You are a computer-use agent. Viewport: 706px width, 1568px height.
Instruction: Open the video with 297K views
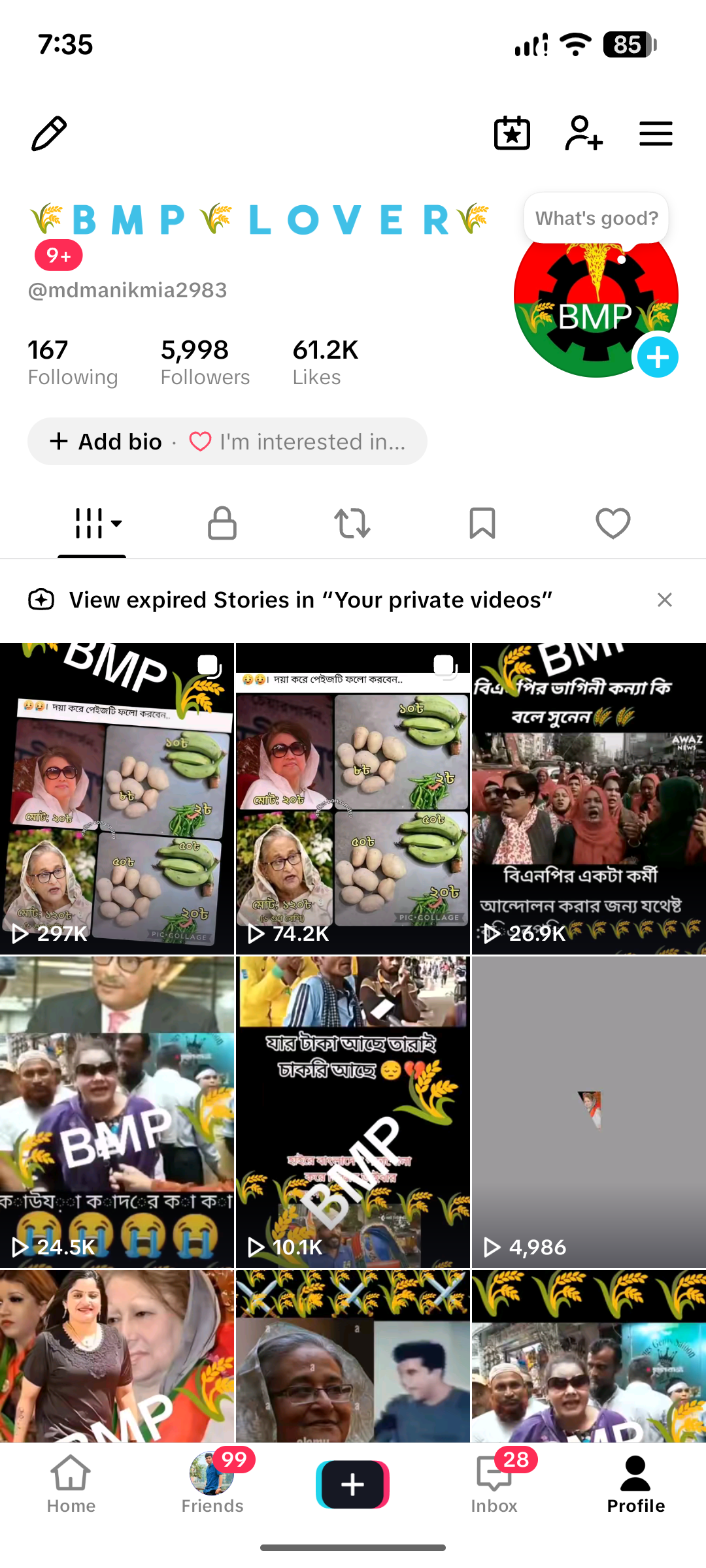(x=117, y=798)
